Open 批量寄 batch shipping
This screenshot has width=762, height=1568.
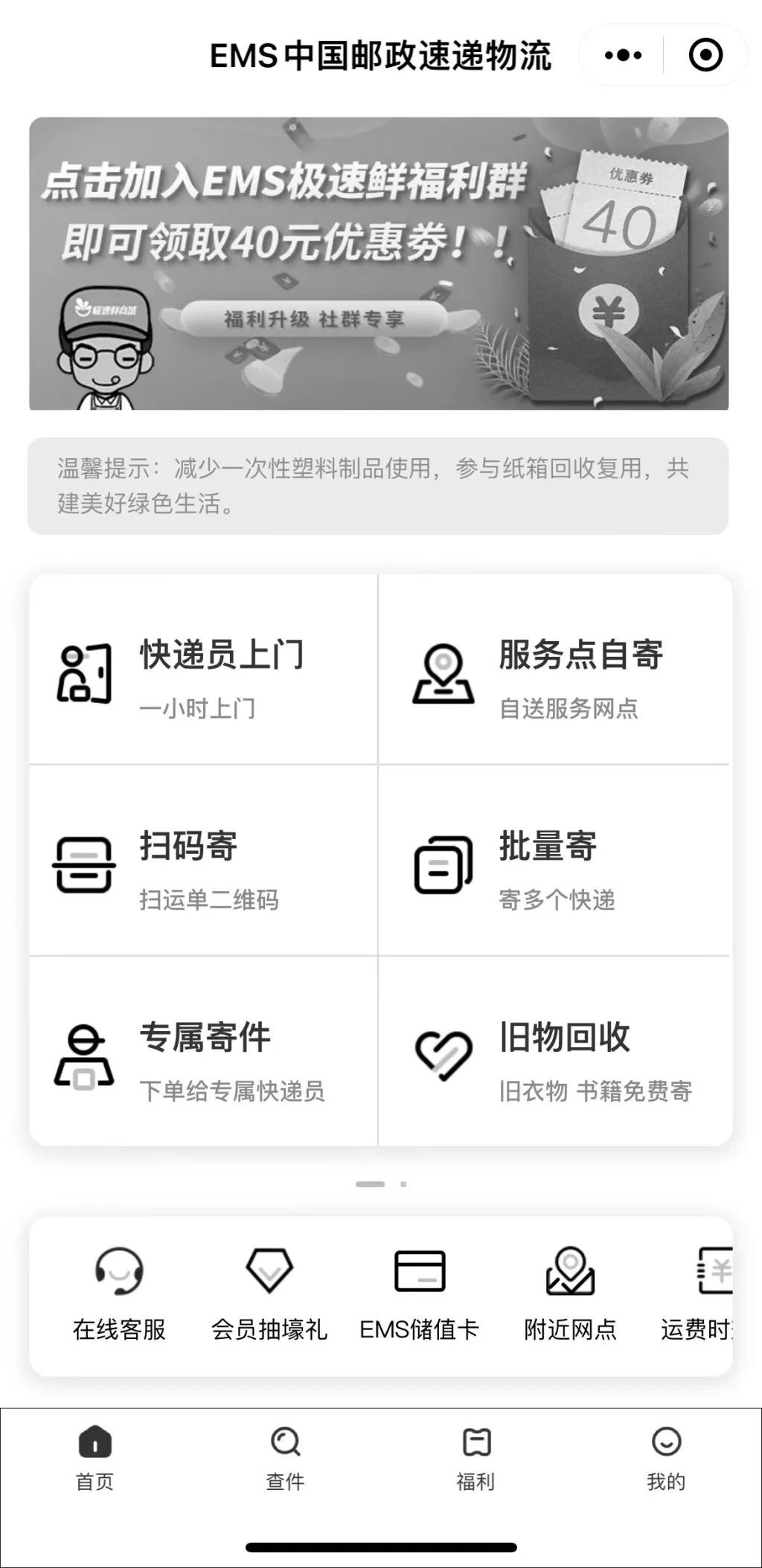[554, 863]
